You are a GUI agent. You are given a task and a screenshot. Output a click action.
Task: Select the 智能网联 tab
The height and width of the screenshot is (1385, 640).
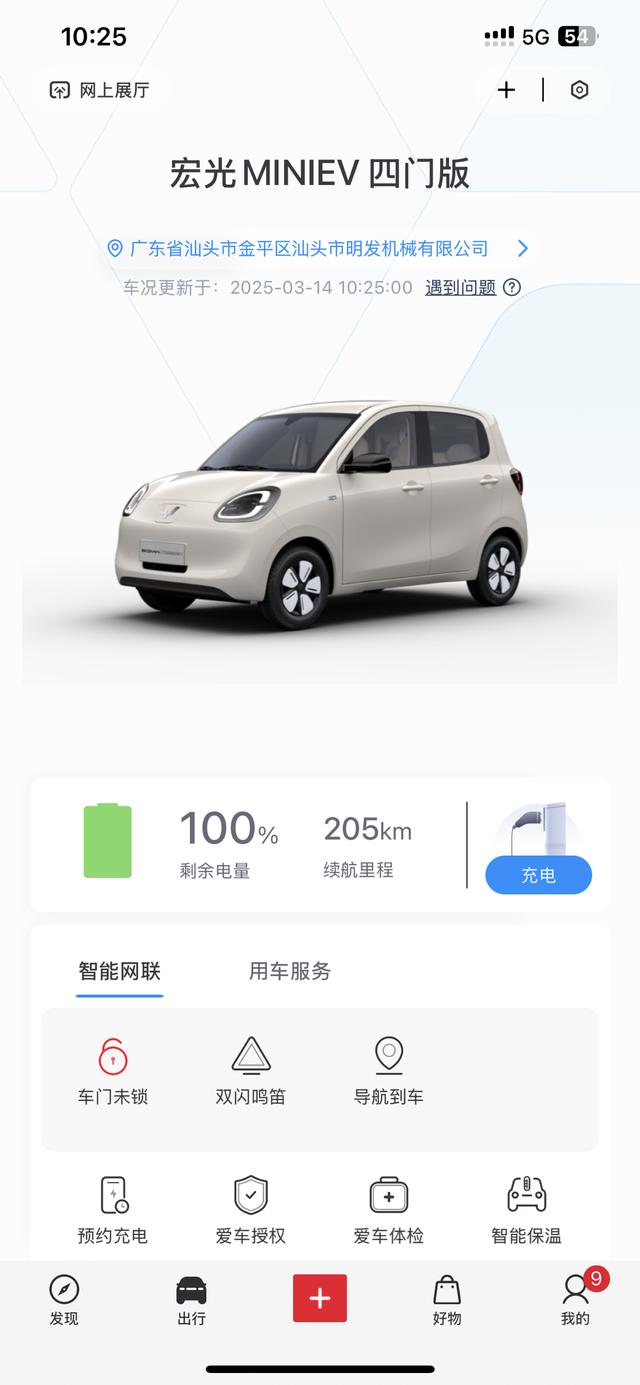120,971
